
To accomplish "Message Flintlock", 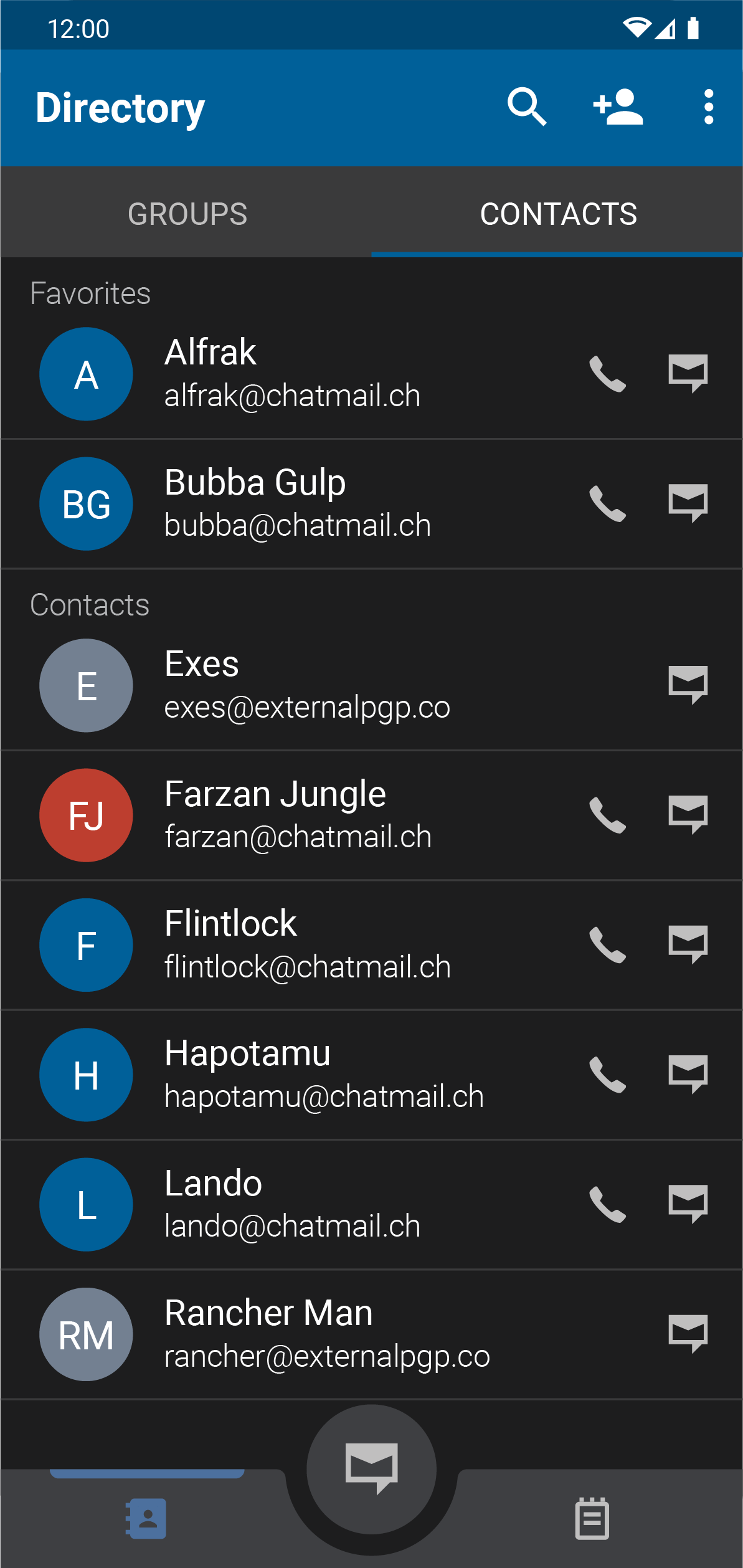I will (688, 945).
